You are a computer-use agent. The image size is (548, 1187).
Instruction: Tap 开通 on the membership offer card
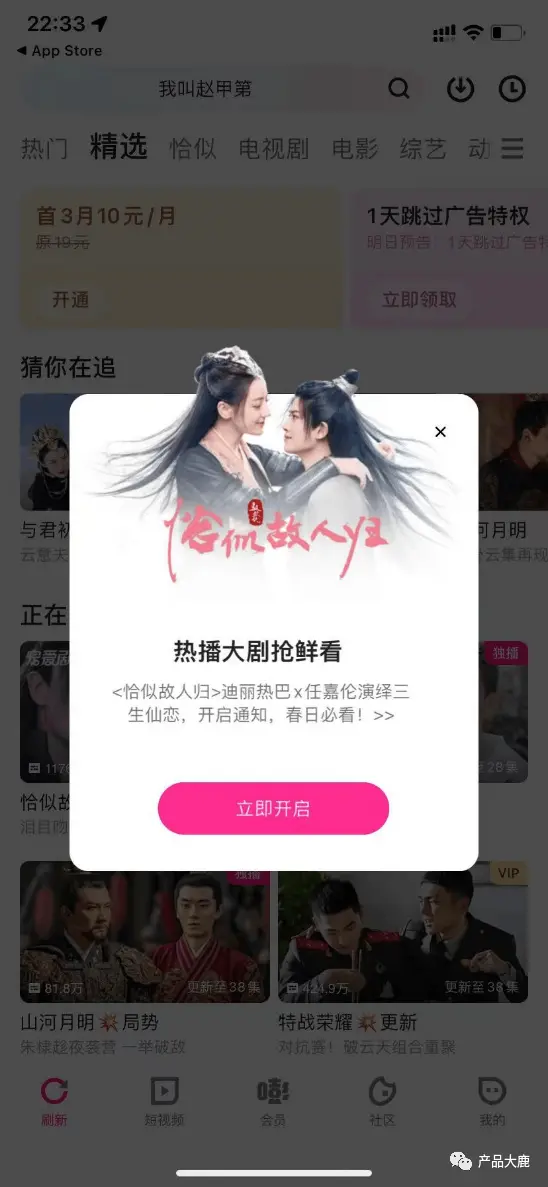tap(70, 300)
